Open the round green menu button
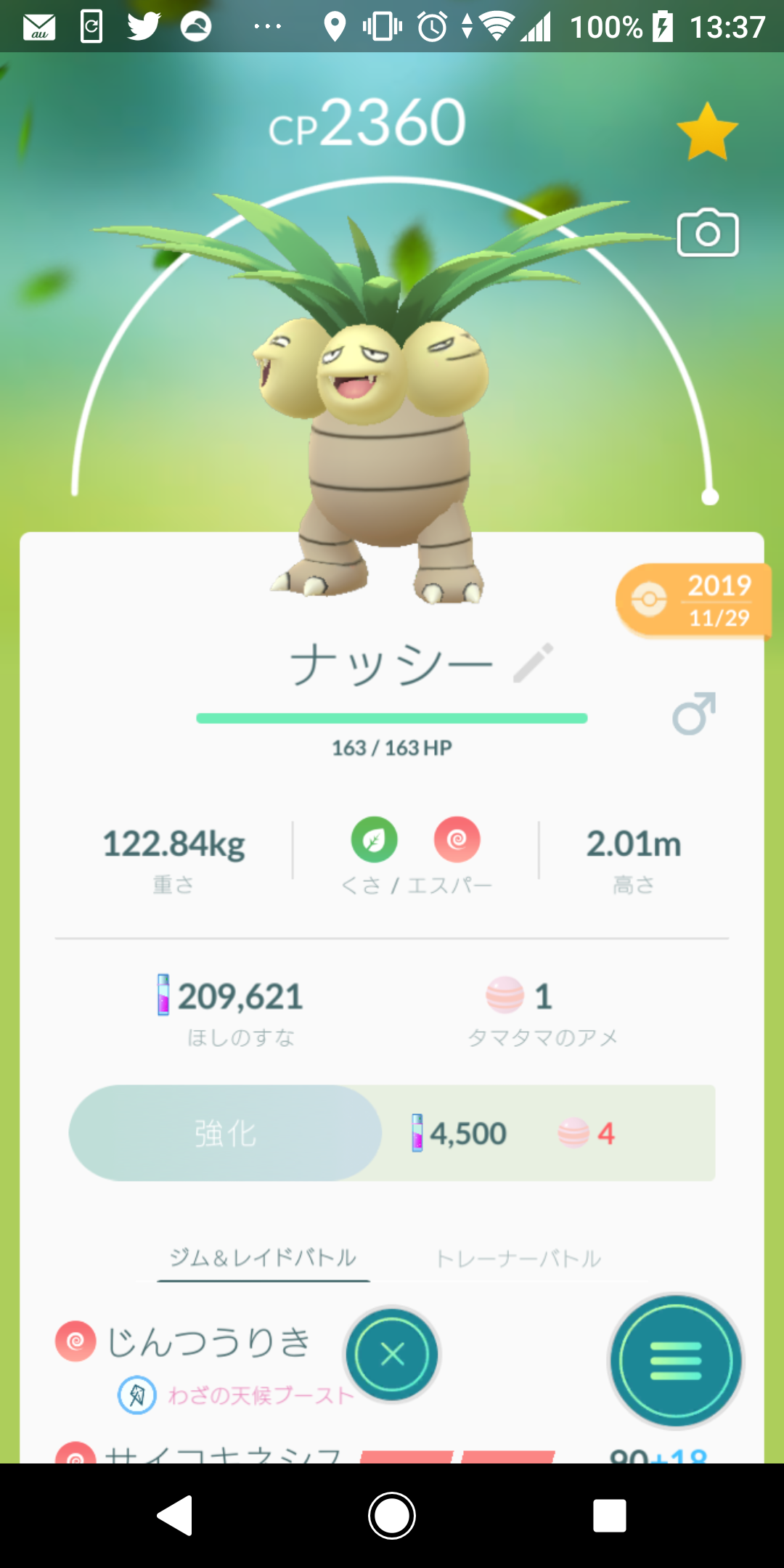Image resolution: width=784 pixels, height=1568 pixels. (x=676, y=1361)
